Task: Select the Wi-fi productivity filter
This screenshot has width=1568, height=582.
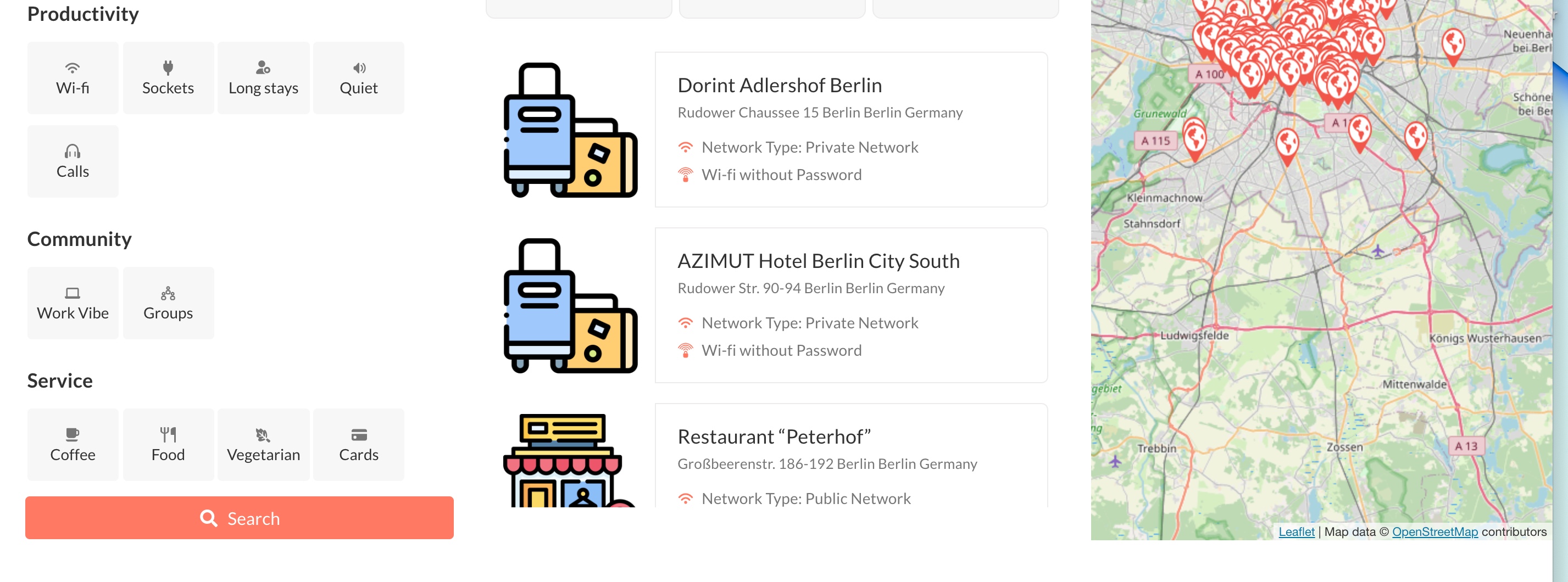Action: coord(73,78)
